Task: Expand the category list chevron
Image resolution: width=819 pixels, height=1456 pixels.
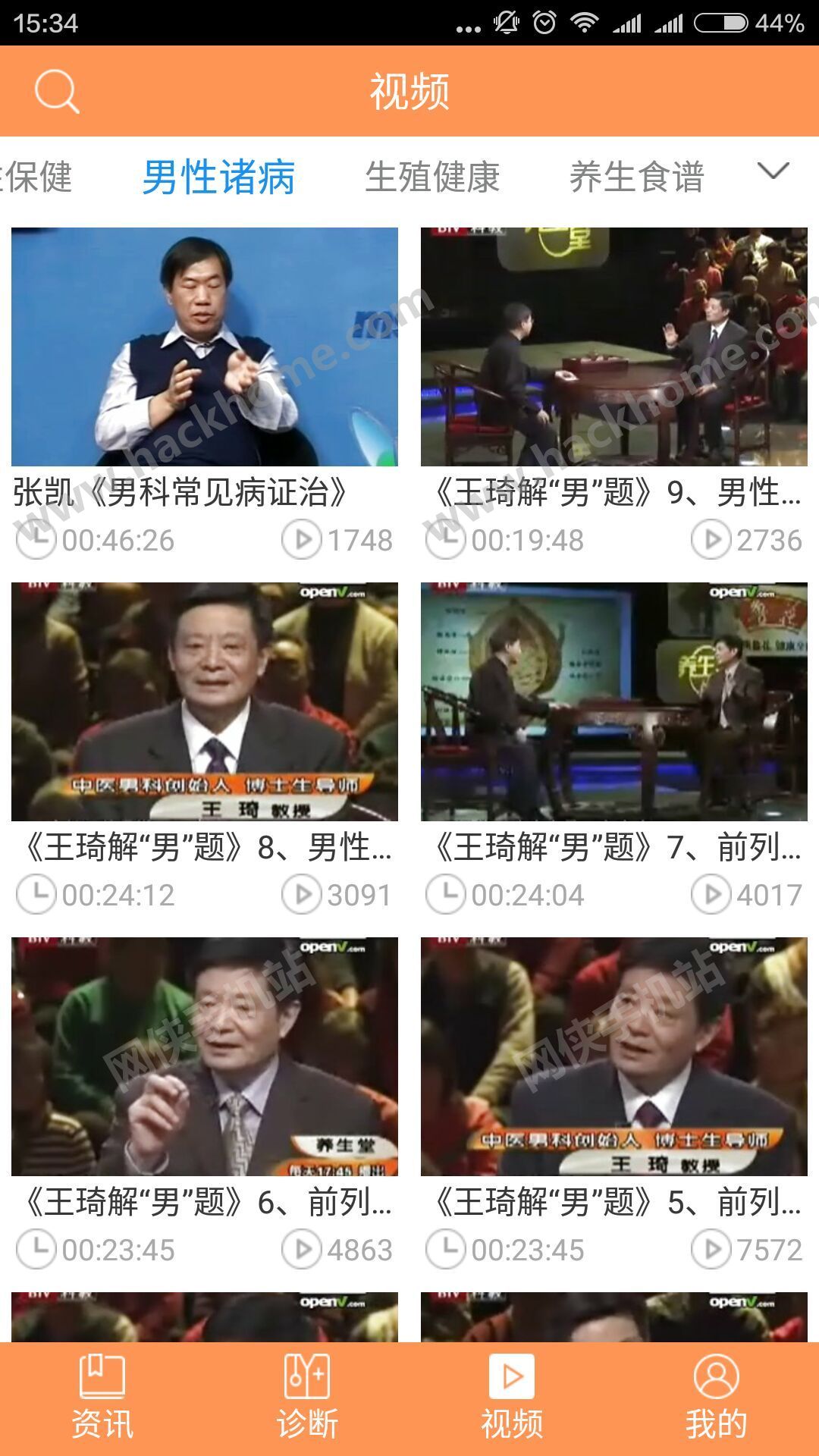Action: [773, 171]
